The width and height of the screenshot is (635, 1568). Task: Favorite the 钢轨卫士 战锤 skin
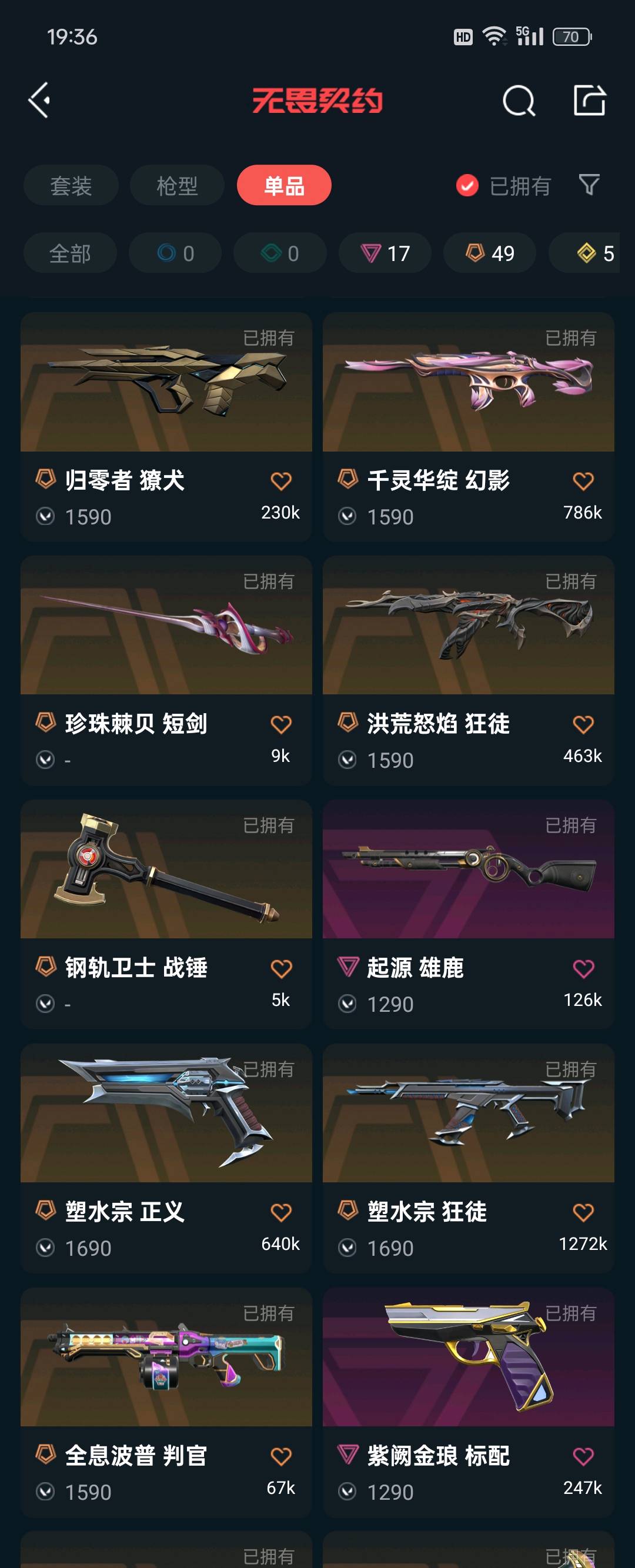280,968
